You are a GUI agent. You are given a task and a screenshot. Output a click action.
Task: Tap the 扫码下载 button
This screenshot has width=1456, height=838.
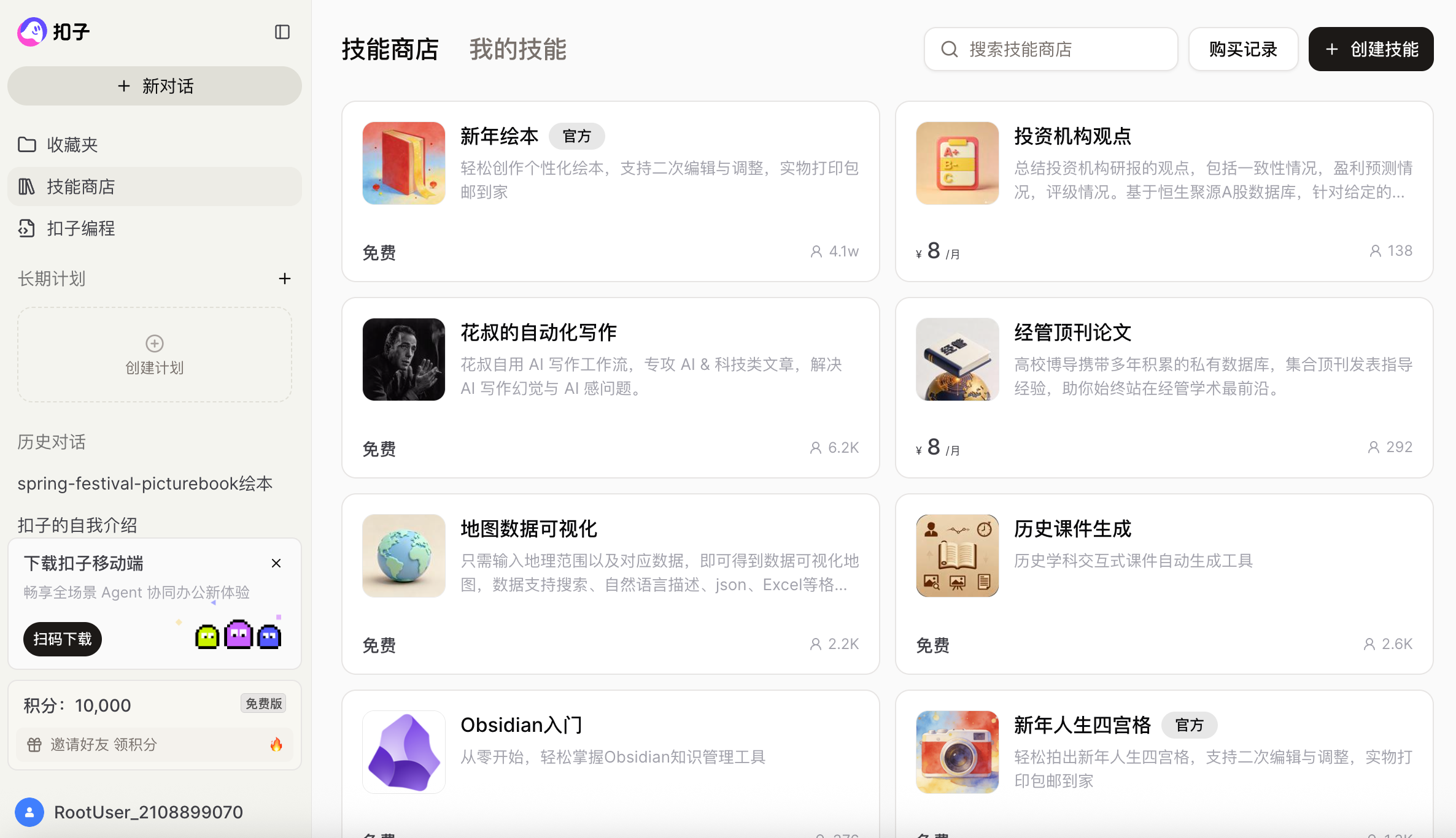tap(63, 639)
